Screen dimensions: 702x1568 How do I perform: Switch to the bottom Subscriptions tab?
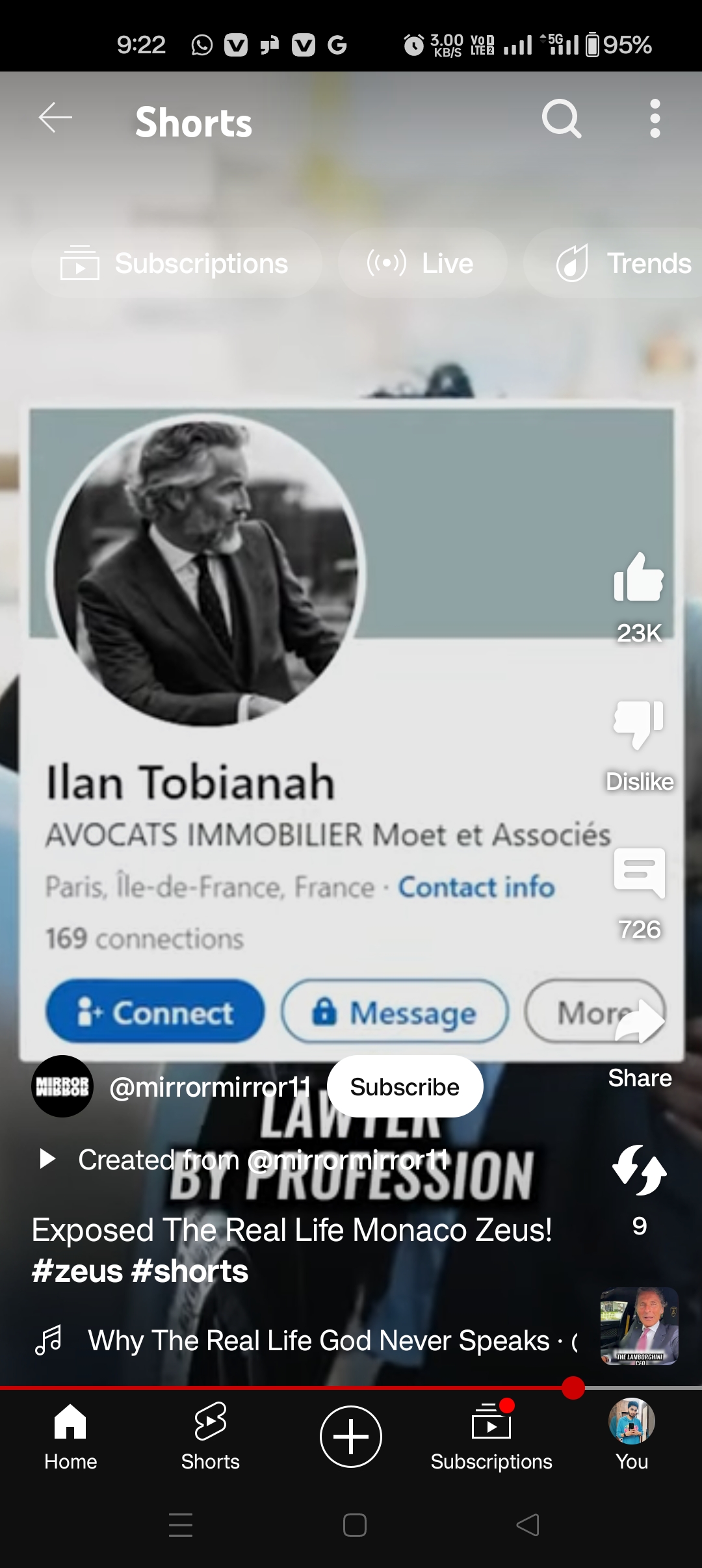[491, 1437]
